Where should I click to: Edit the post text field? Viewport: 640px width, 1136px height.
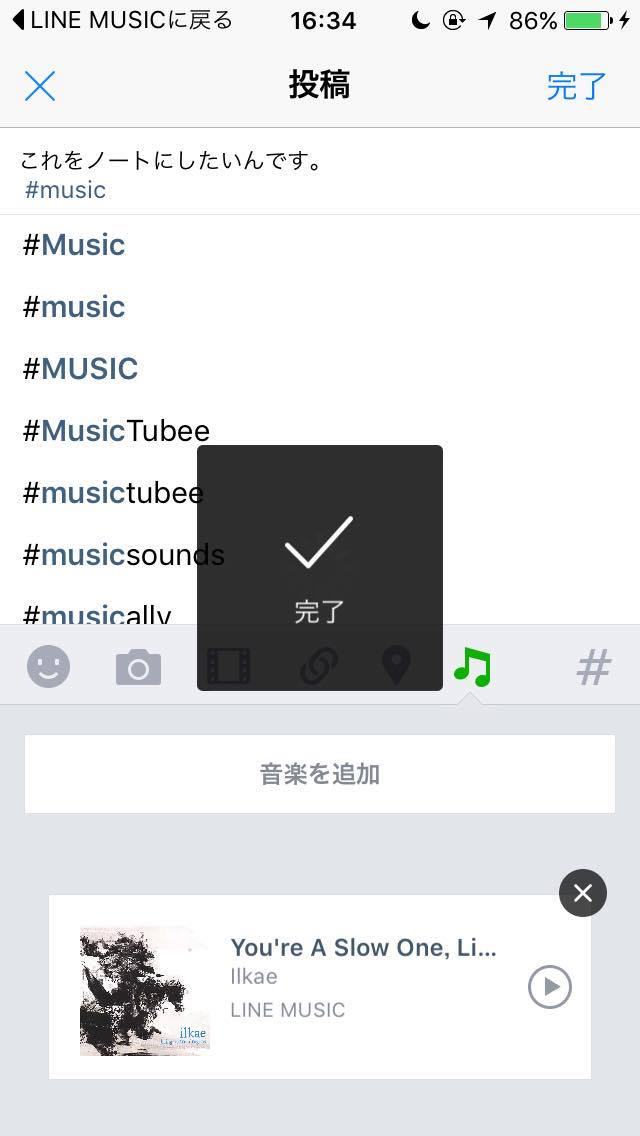pyautogui.click(x=320, y=170)
